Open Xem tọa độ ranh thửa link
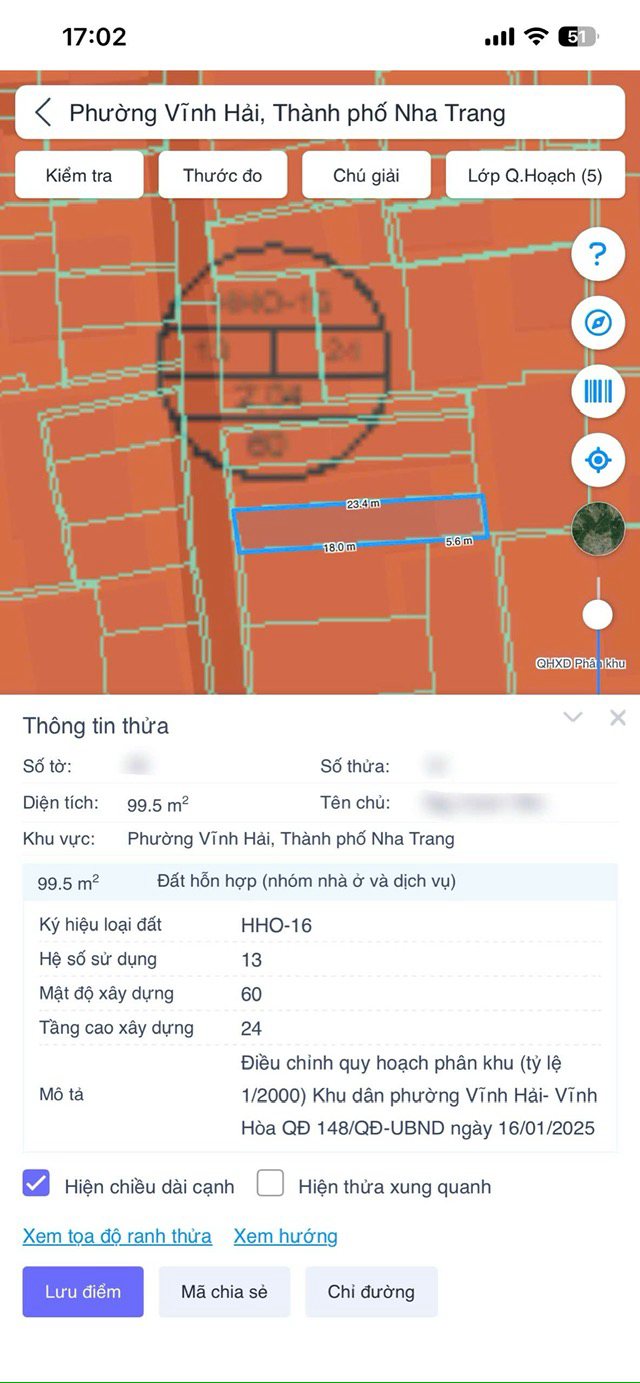This screenshot has width=640, height=1383. pyautogui.click(x=117, y=1236)
